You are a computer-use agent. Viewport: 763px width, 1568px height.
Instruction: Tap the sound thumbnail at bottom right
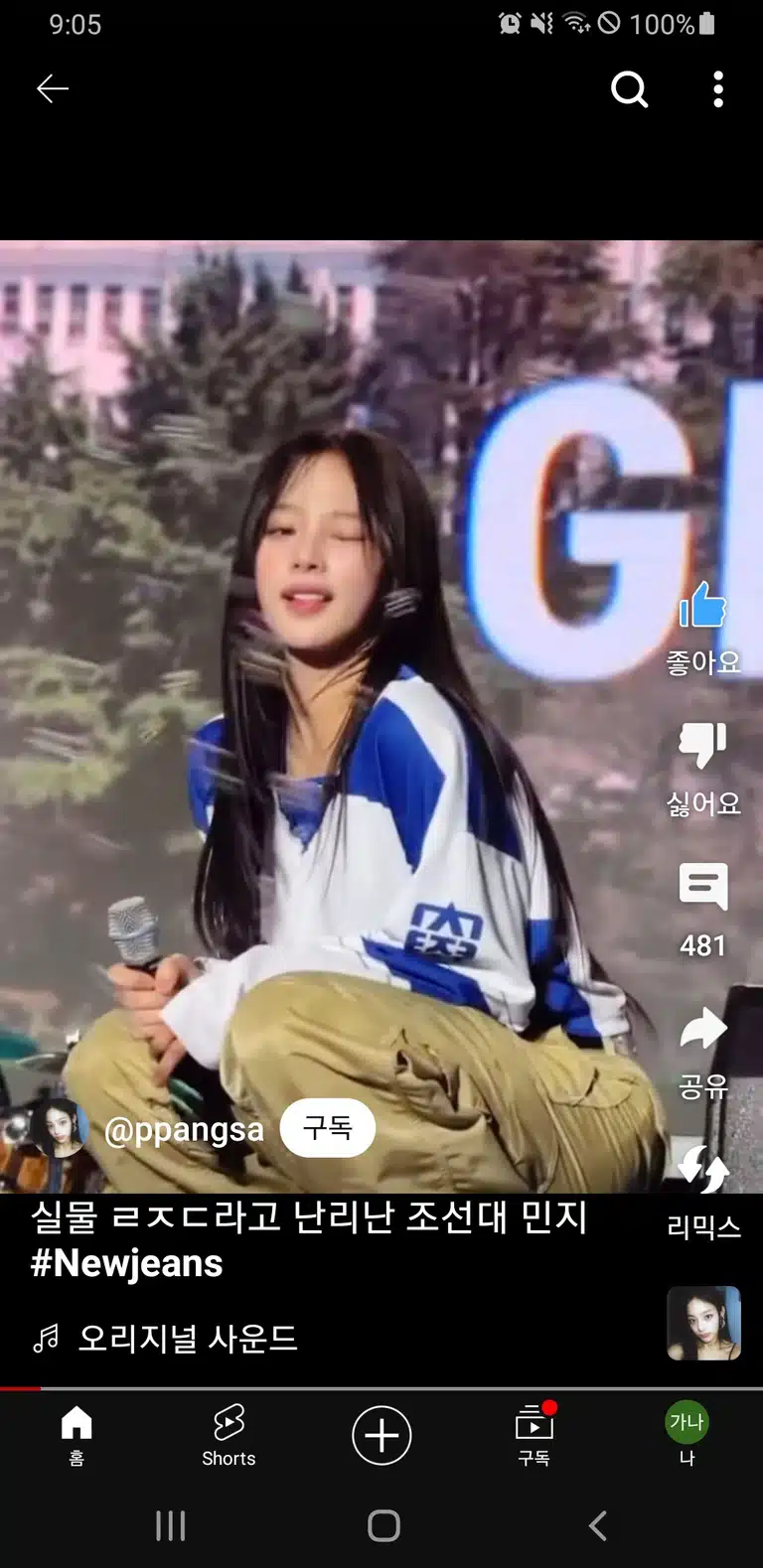(703, 1323)
